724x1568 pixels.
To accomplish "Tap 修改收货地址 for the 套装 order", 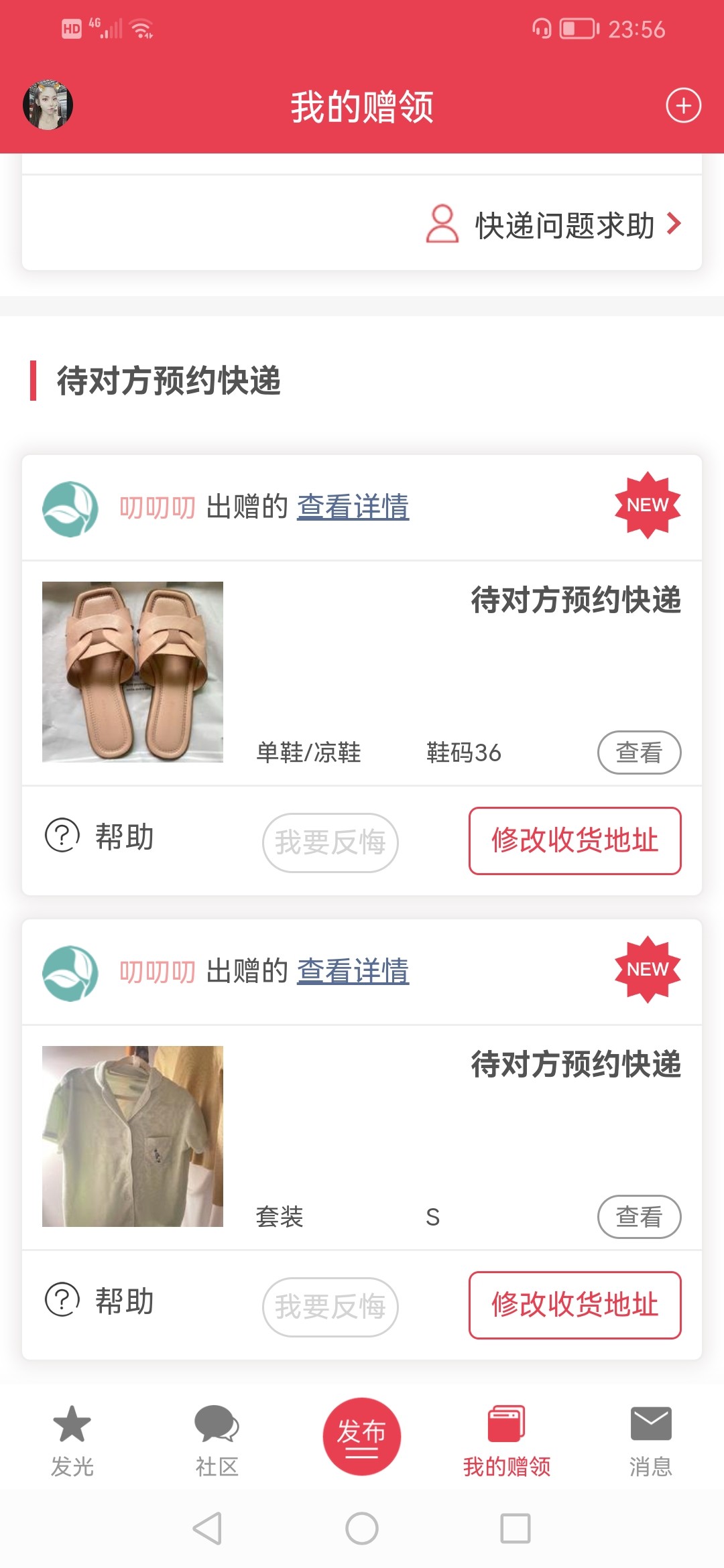I will coord(575,1305).
